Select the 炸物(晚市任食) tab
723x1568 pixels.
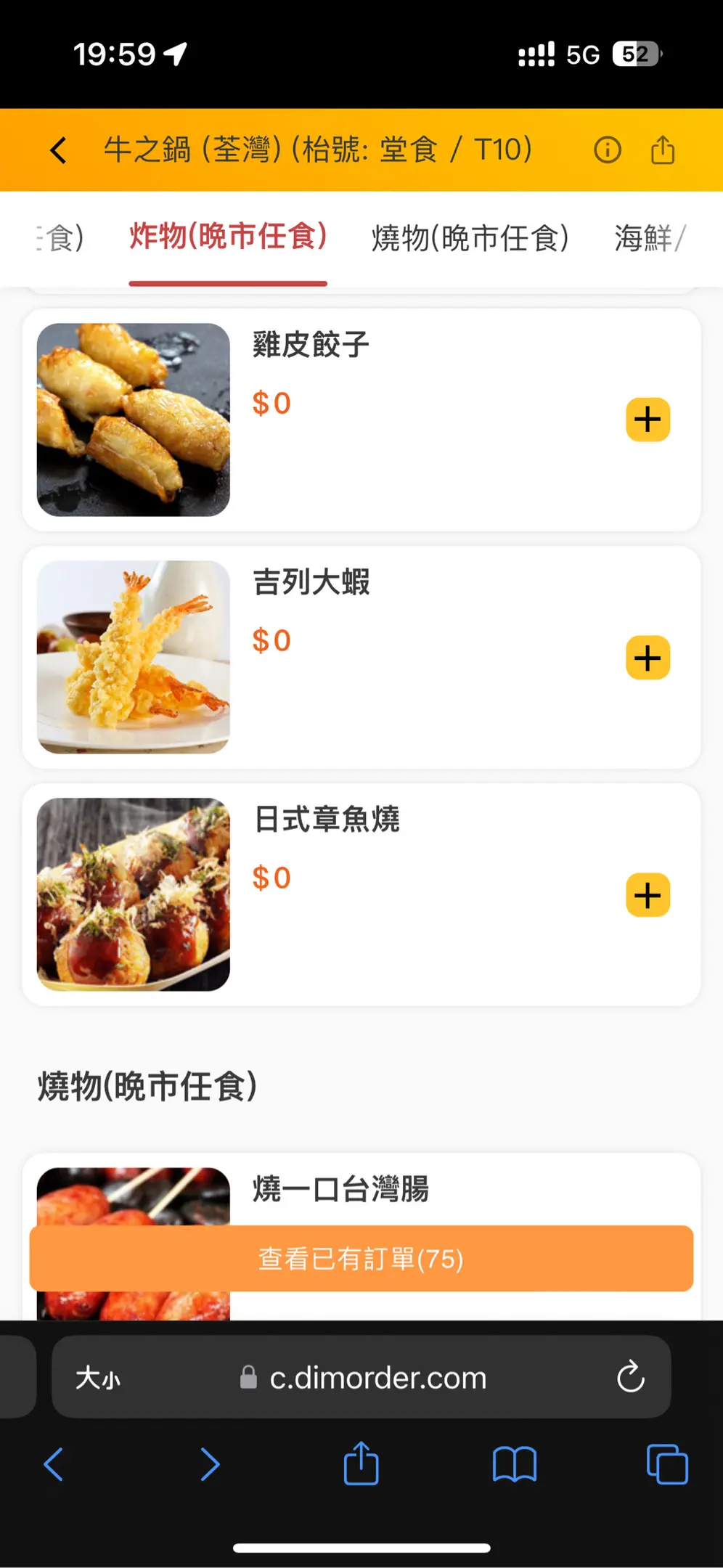228,237
